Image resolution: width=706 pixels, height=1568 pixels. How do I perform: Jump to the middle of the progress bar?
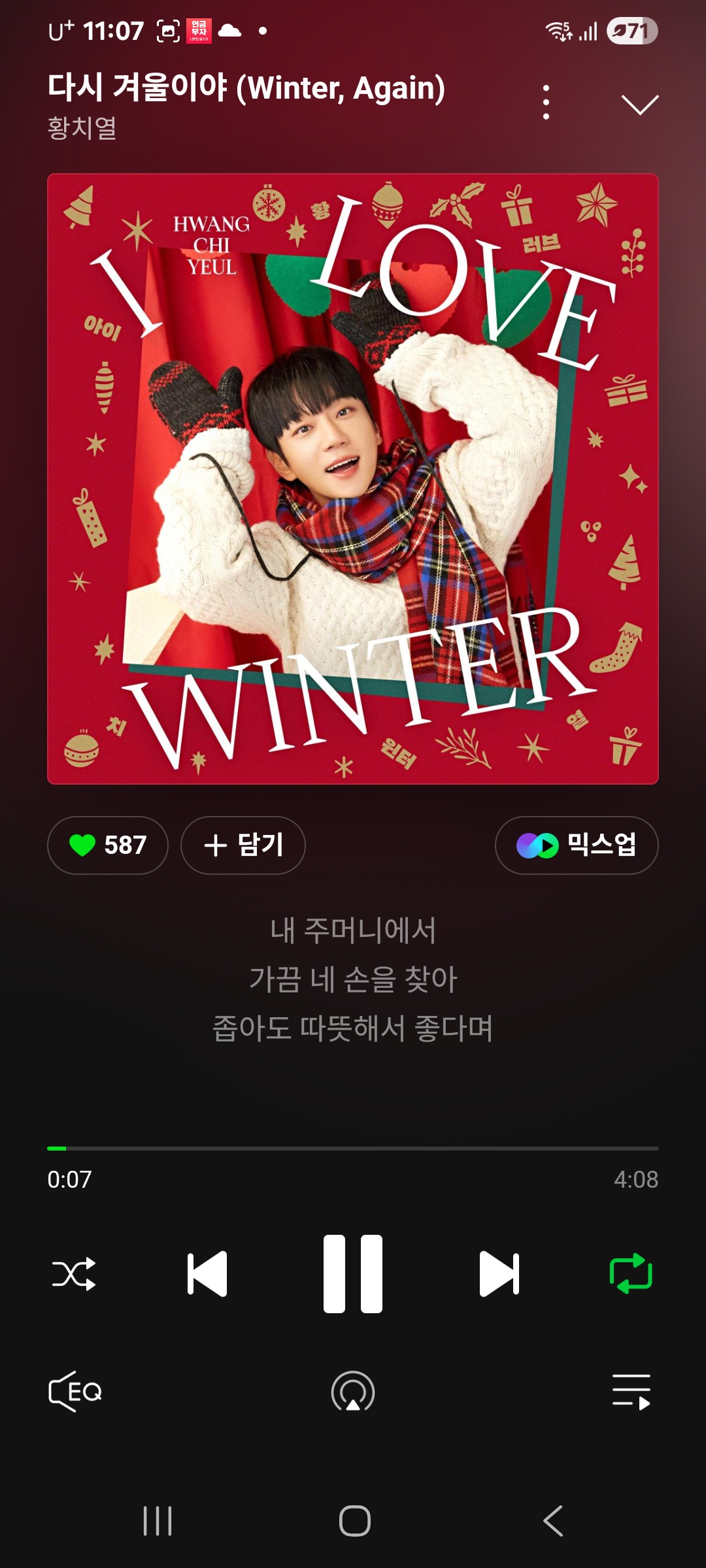353,1148
